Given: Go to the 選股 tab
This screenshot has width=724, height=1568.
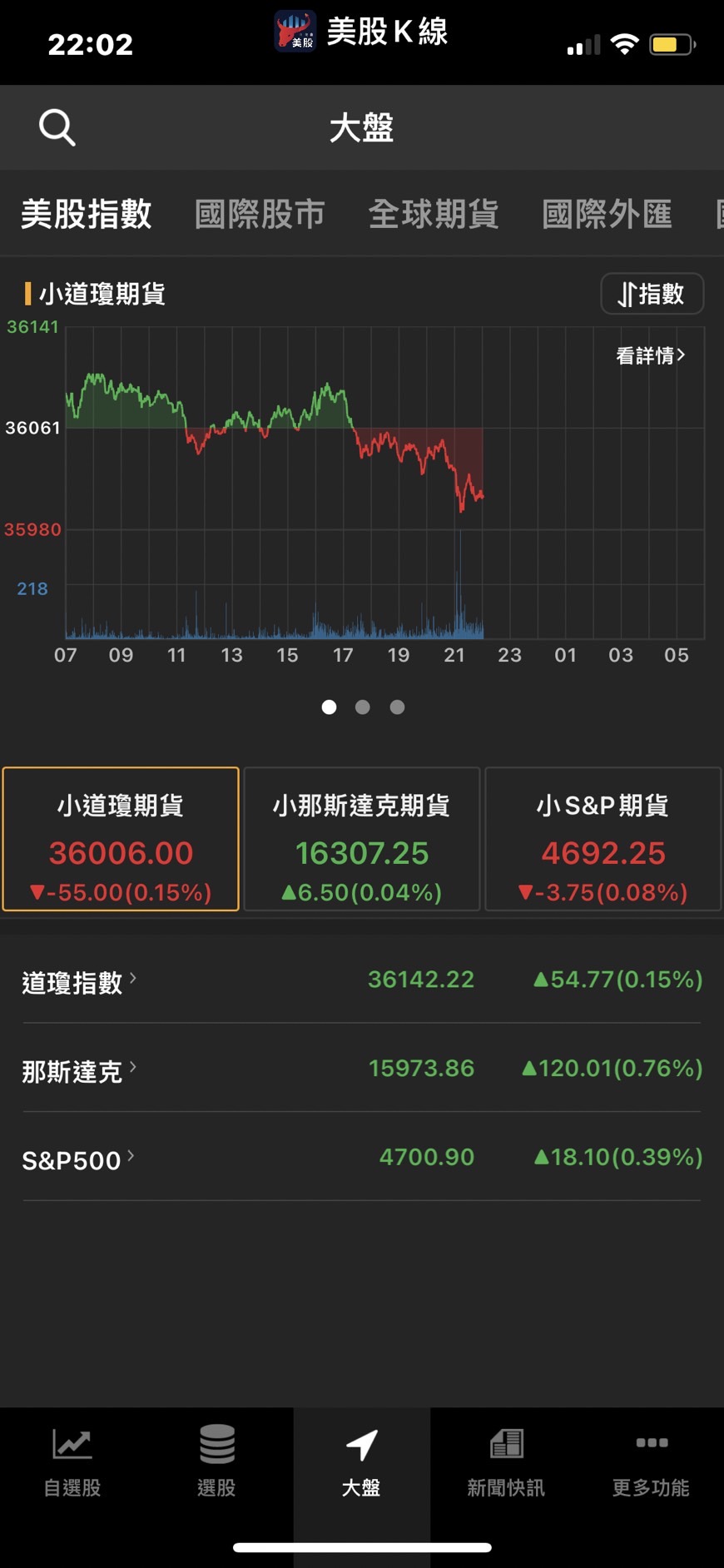Looking at the screenshot, I should tap(216, 1462).
